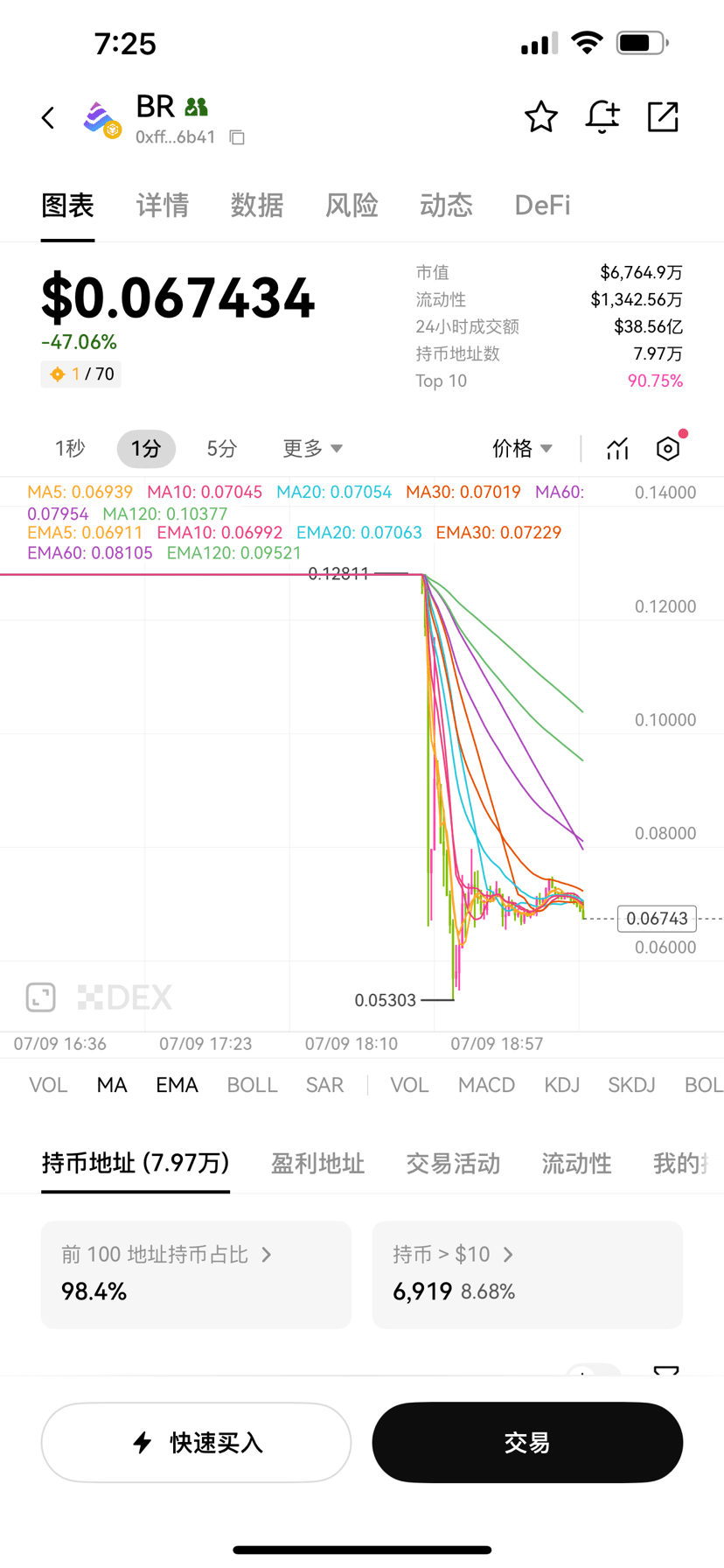724x1568 pixels.
Task: Open the 价格 dropdown
Action: point(522,449)
